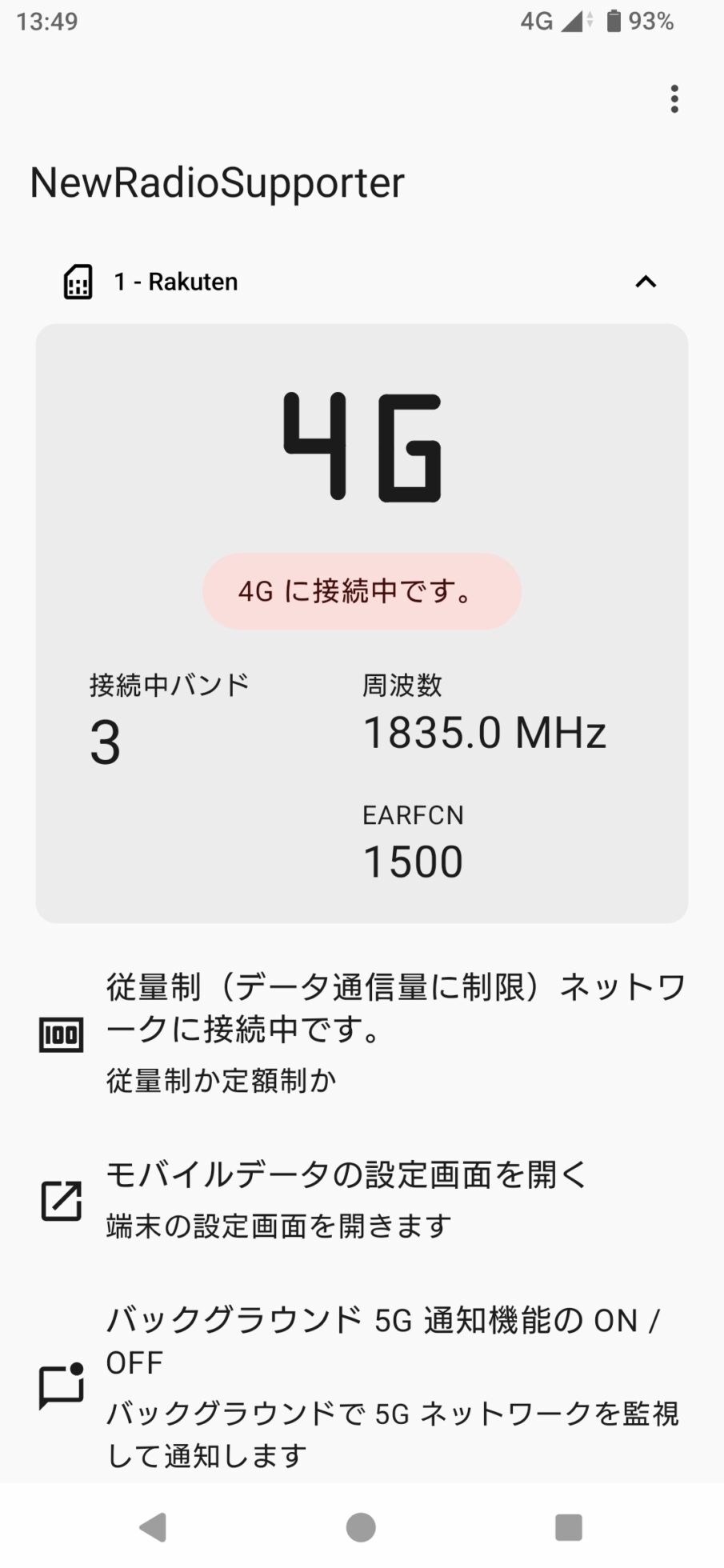Collapse the 1 - Rakuten SIM section
Viewport: 724px width, 1568px height.
pyautogui.click(x=645, y=282)
